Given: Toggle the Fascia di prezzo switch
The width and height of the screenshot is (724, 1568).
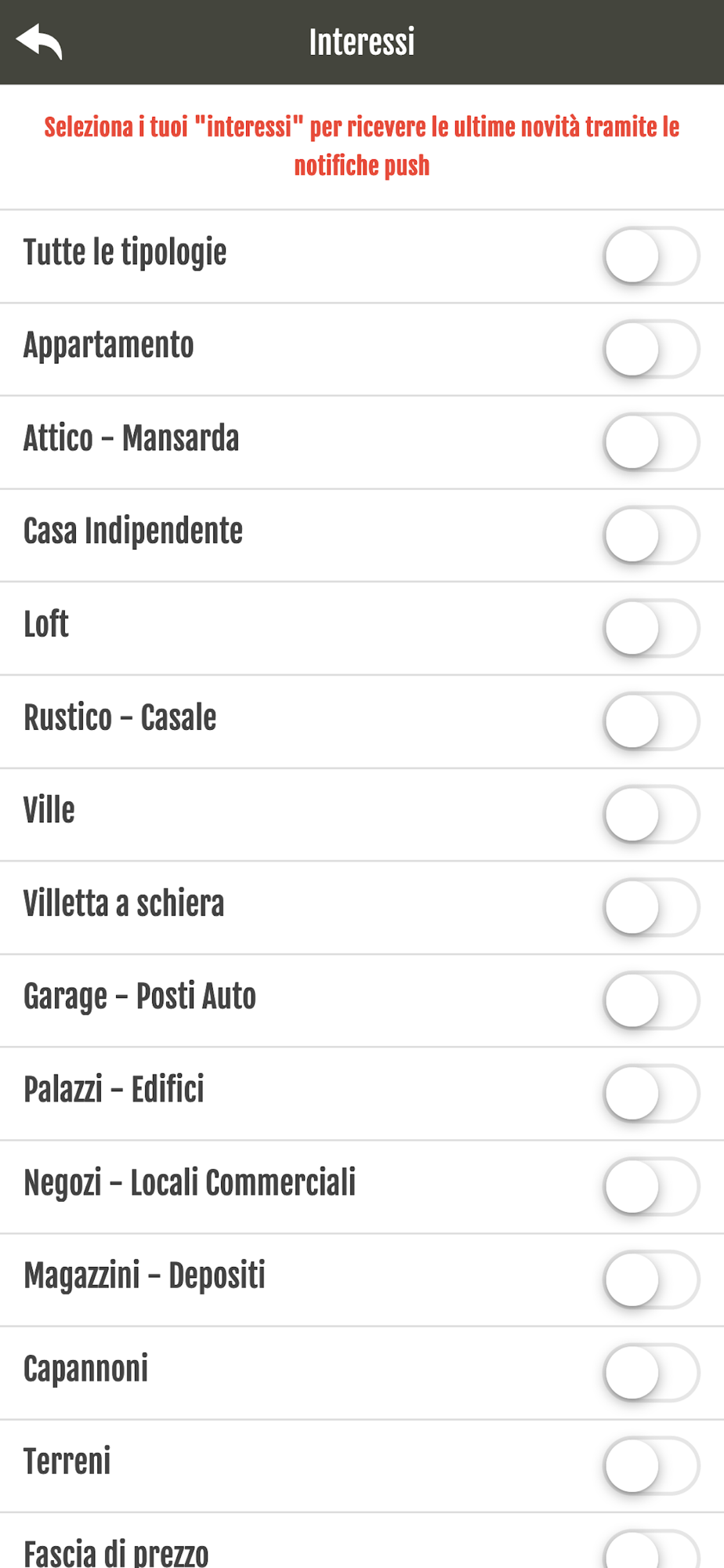Looking at the screenshot, I should point(651,1549).
